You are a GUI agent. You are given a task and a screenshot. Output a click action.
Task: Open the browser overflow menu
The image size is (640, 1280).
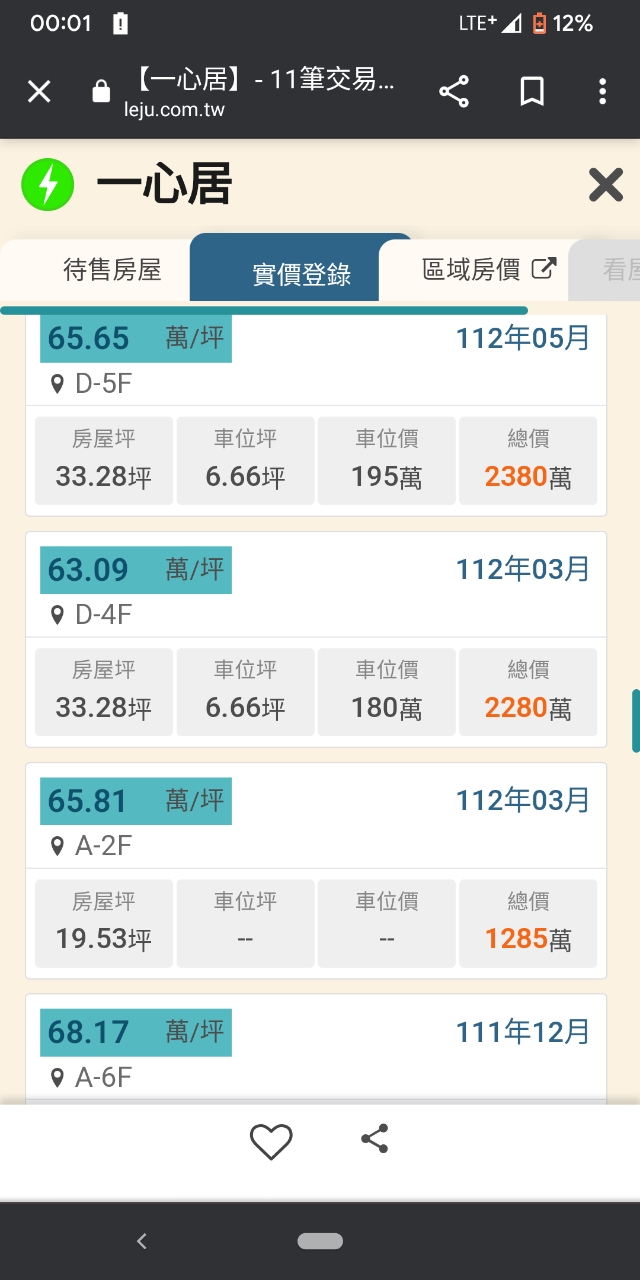pos(602,93)
